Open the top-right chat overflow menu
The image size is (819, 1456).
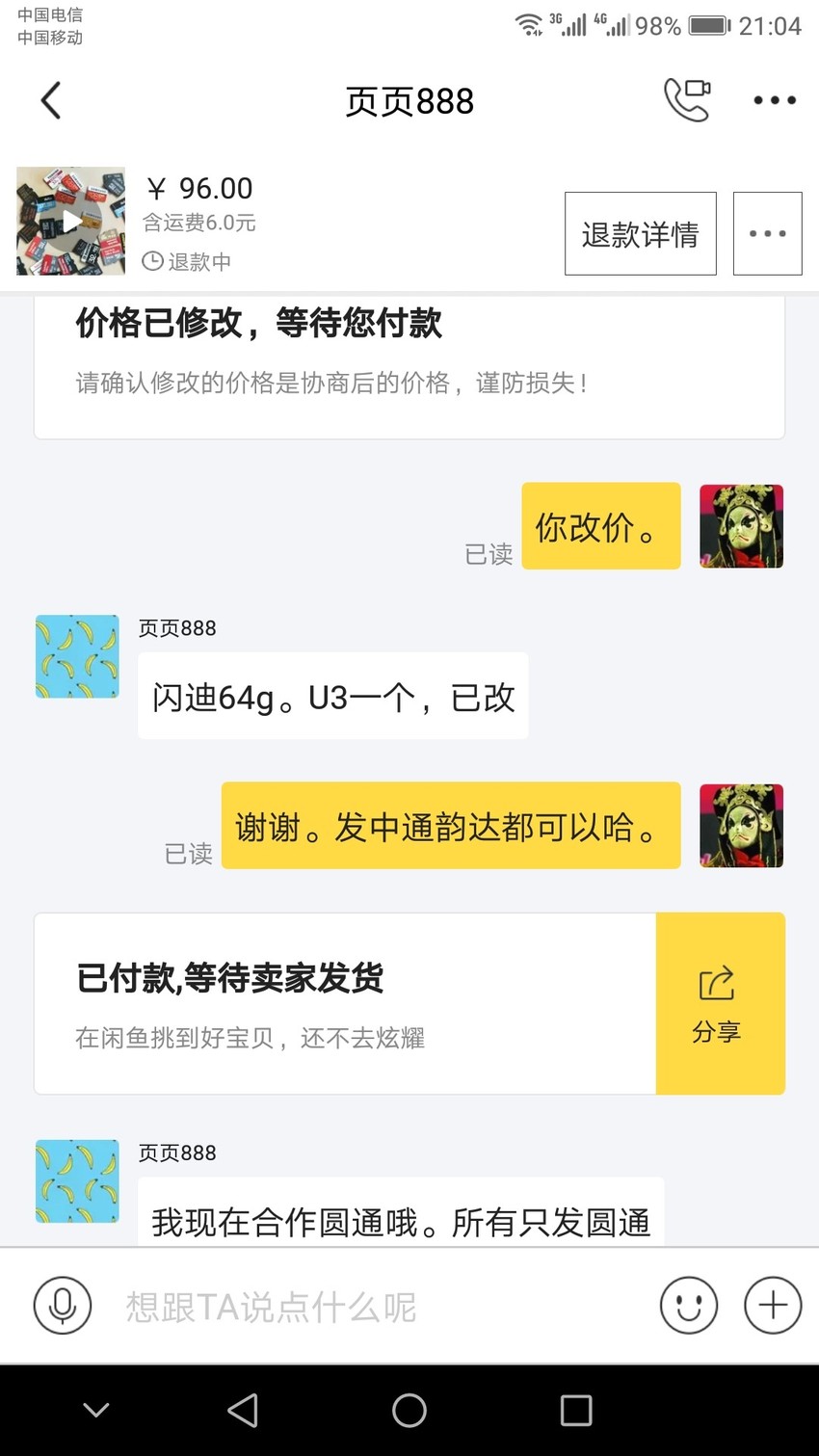[775, 100]
